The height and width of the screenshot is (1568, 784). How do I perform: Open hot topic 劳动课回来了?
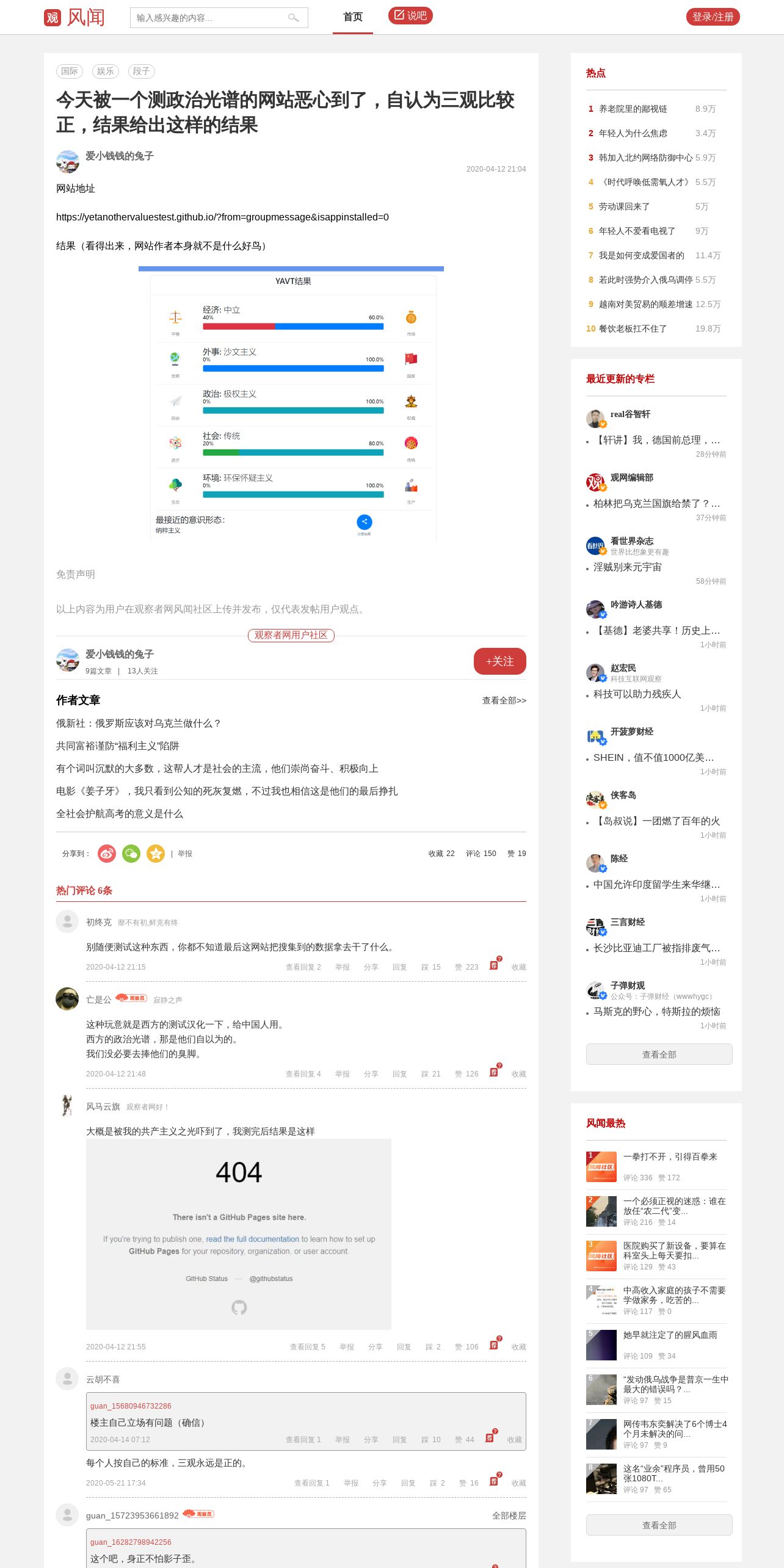625,206
